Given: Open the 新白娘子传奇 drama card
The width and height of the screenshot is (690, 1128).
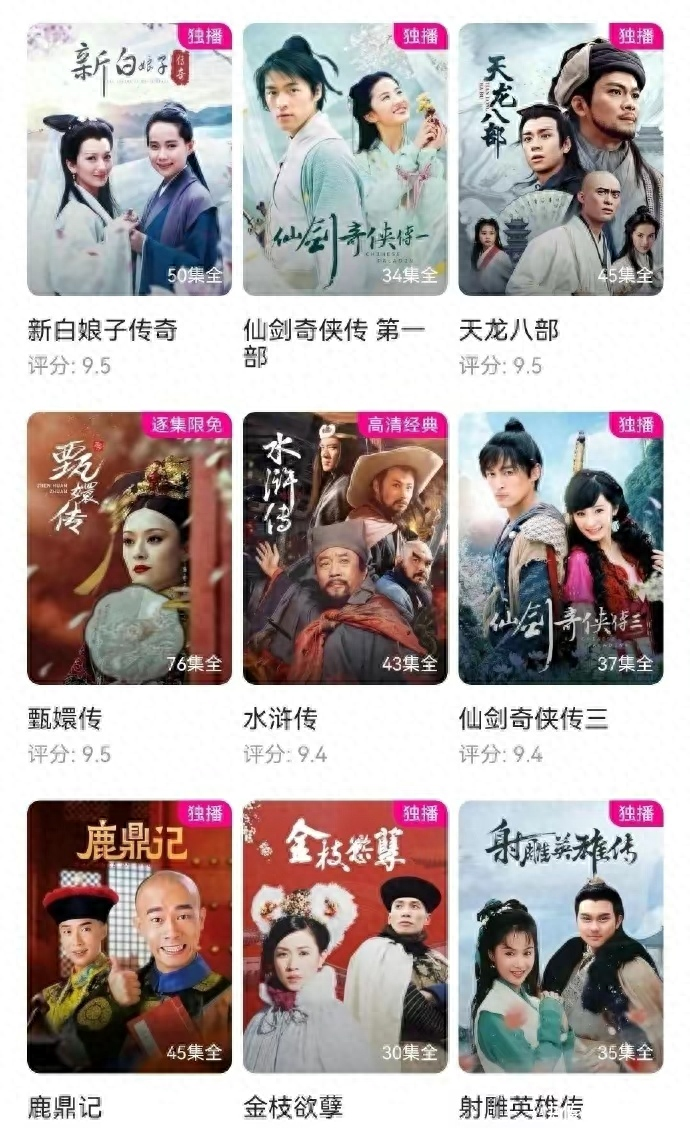Looking at the screenshot, I should [129, 160].
